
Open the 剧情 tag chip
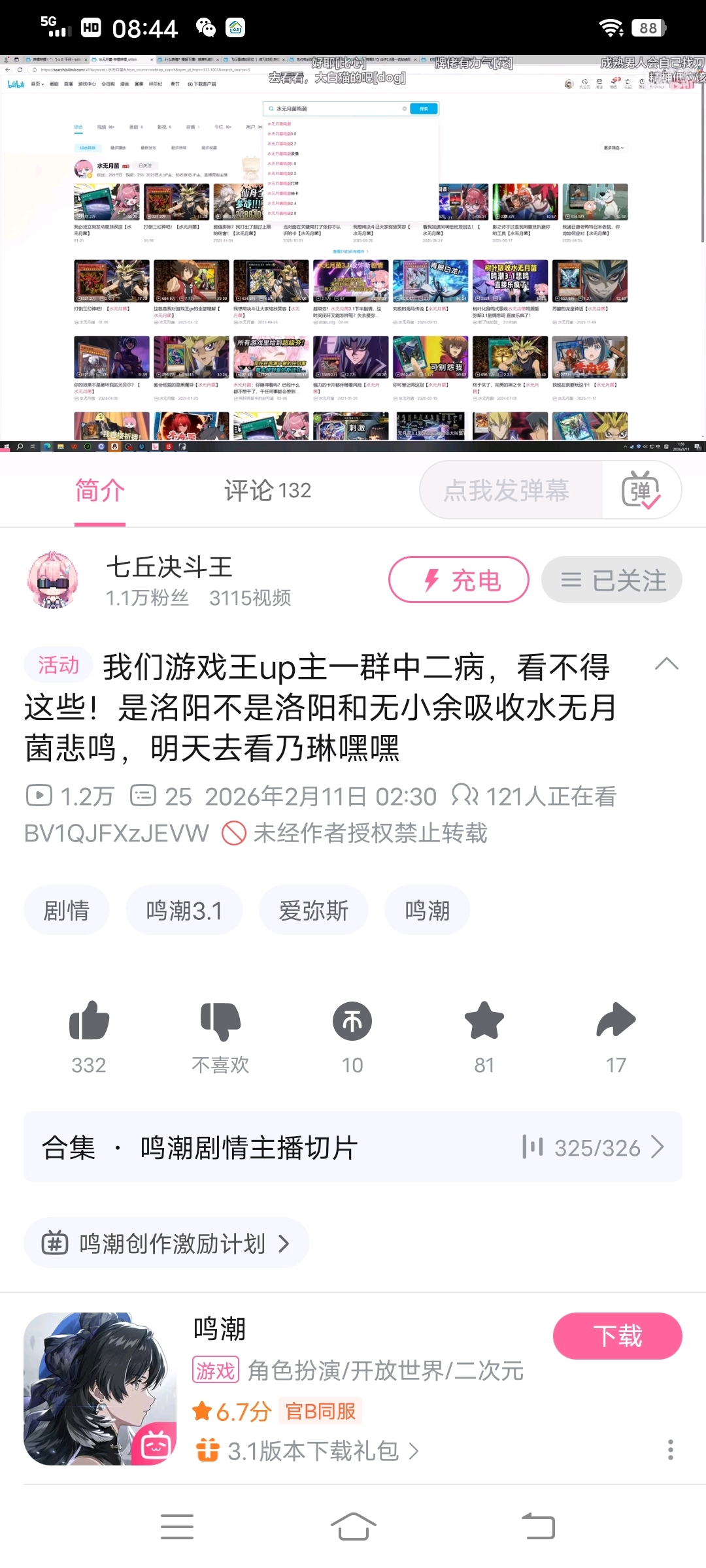(x=66, y=910)
